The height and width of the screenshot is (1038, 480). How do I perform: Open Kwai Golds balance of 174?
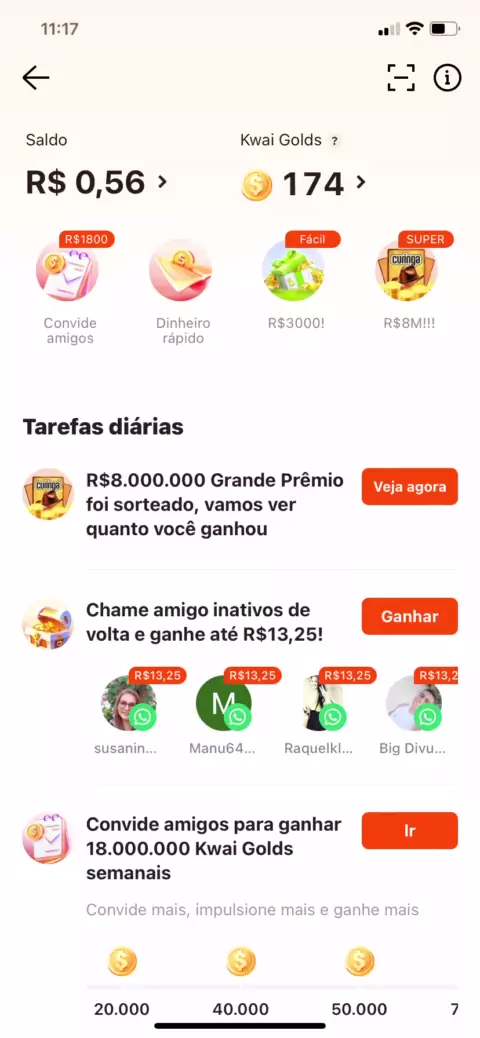[x=303, y=183]
